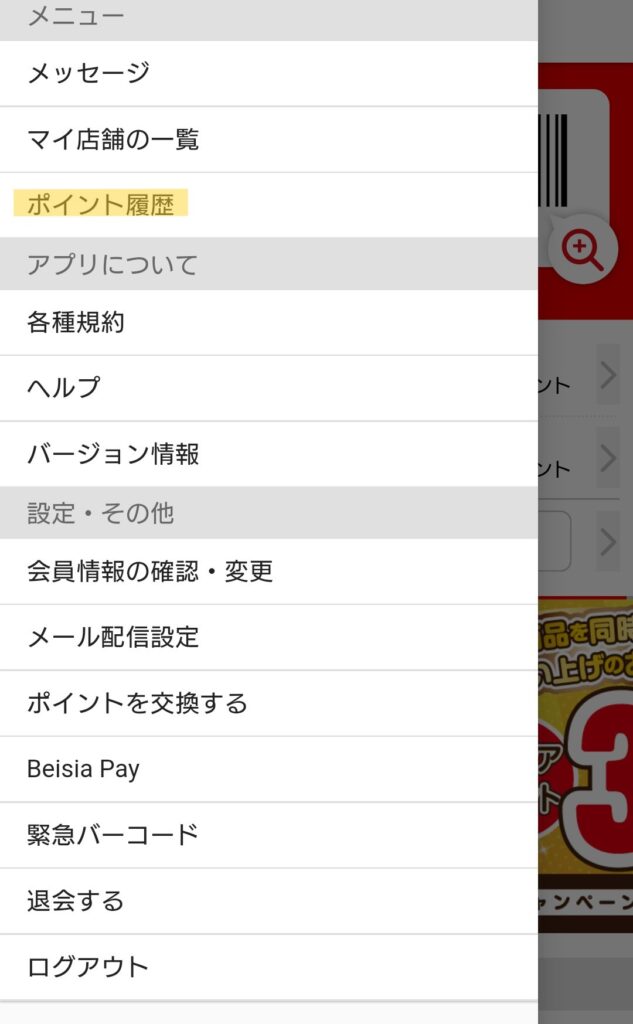The image size is (633, 1024).
Task: Open 各種規約
Action: 76,322
